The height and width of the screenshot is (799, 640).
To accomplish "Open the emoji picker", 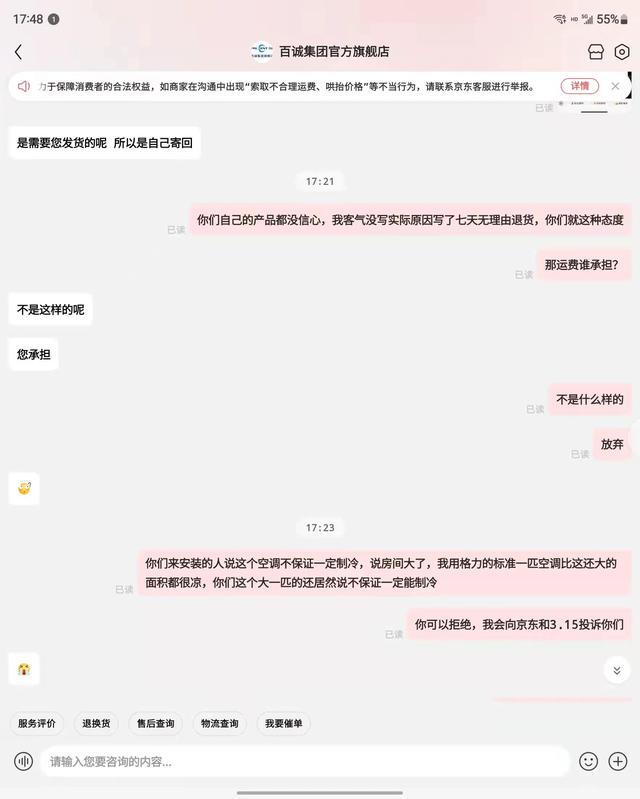I will click(589, 761).
